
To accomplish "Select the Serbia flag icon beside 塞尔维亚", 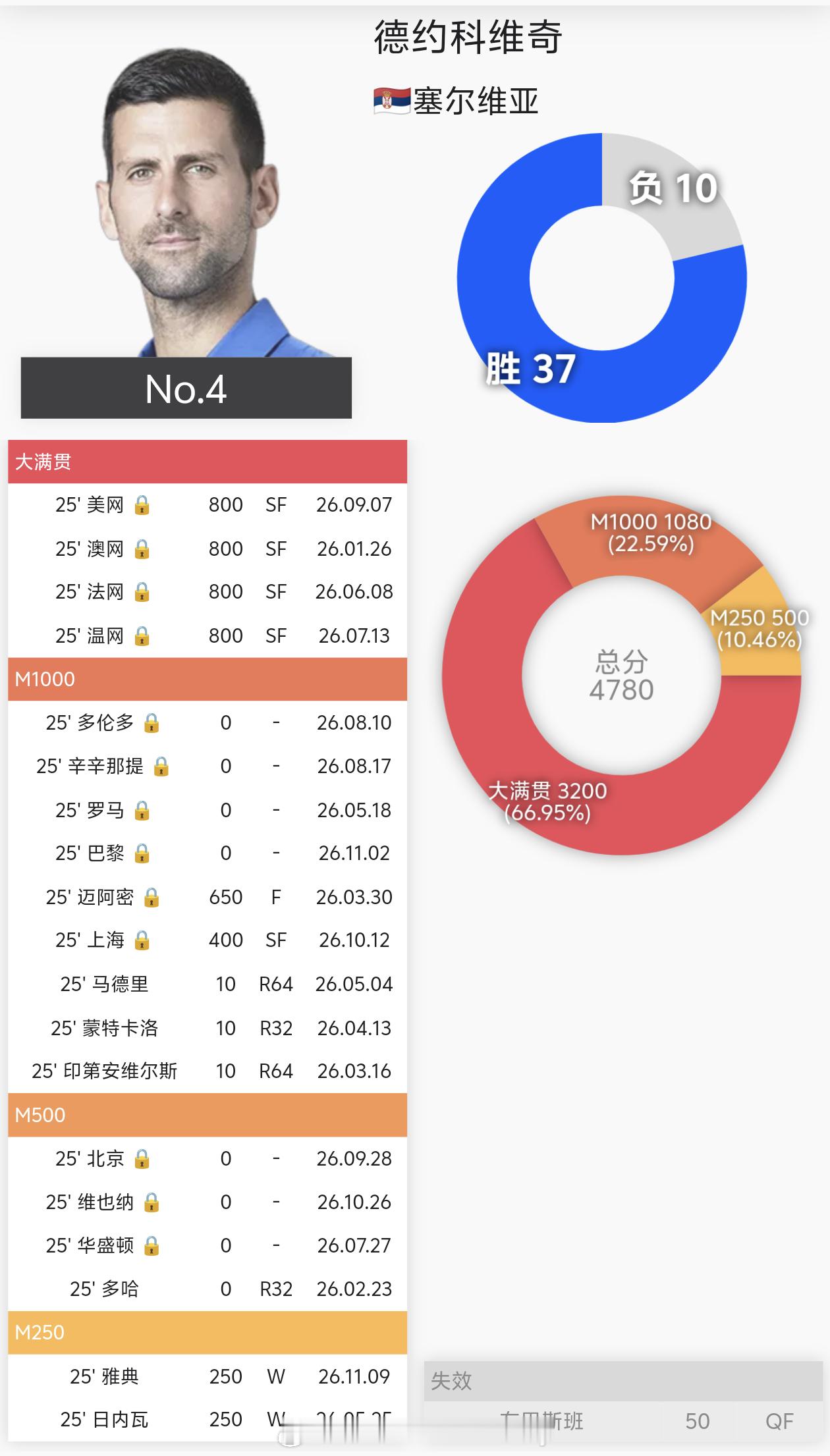I will click(390, 102).
